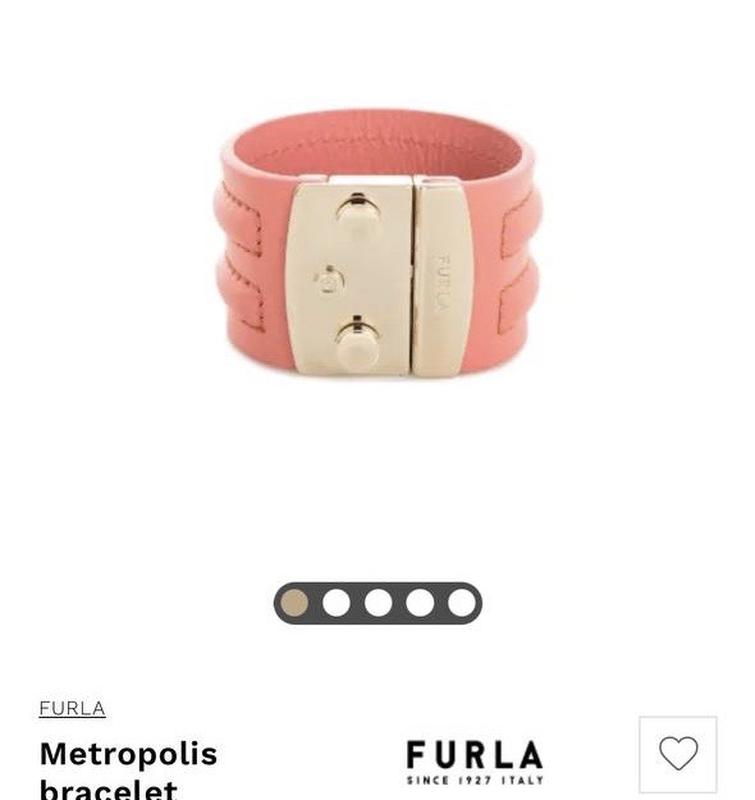Add Metropolis bracelet to wishlist heart

coord(678,753)
